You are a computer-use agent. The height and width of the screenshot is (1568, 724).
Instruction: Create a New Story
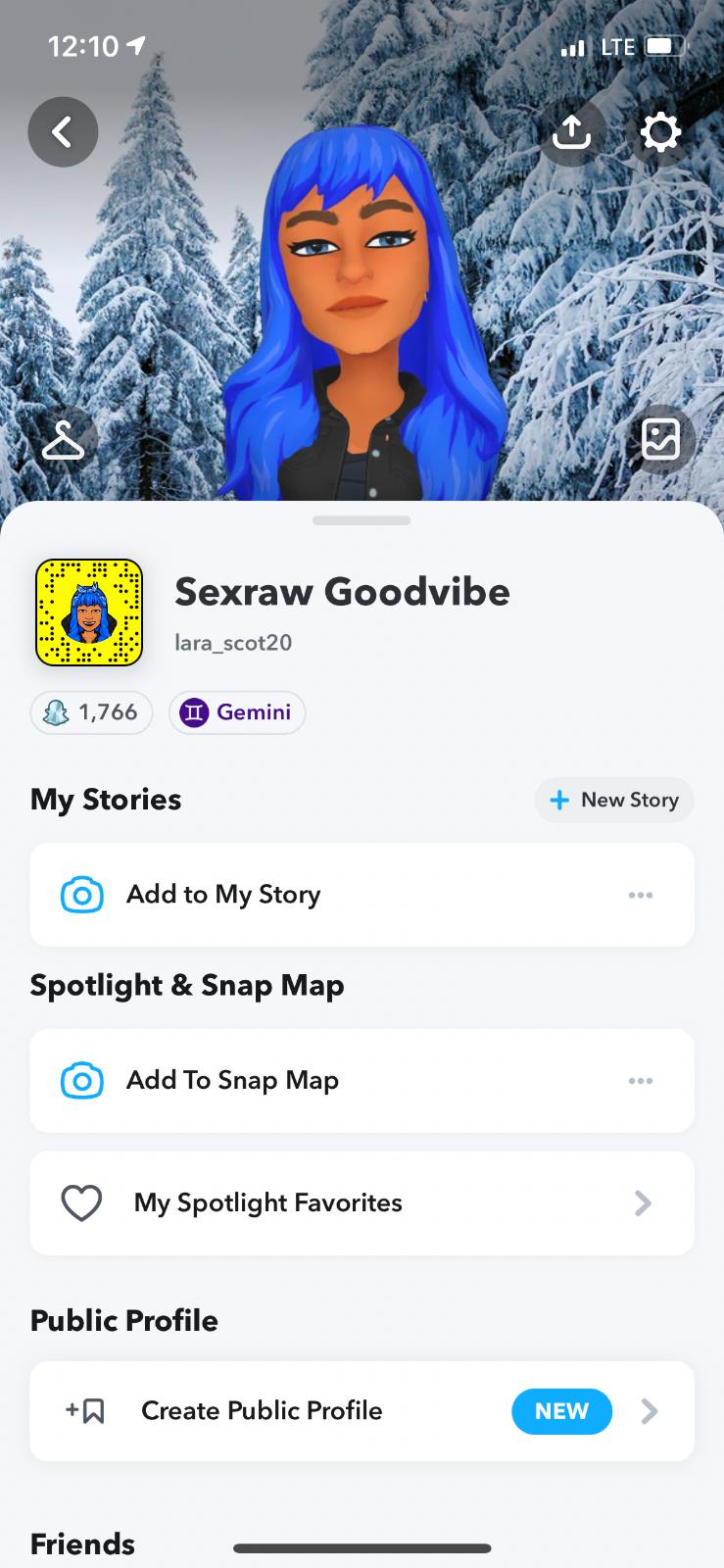pyautogui.click(x=614, y=800)
